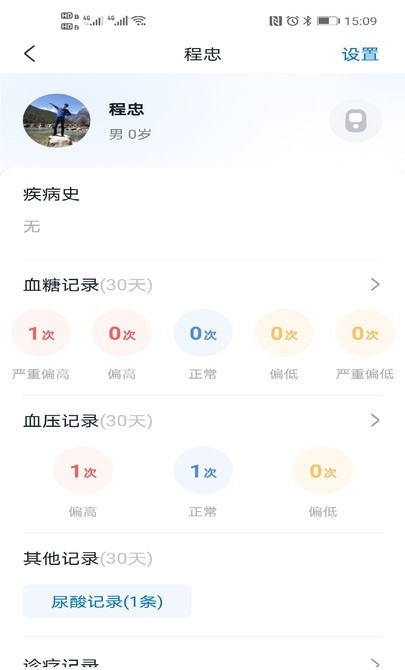This screenshot has height=670, width=405.
Task: Open the 血压记录 details
Action: 202,420
